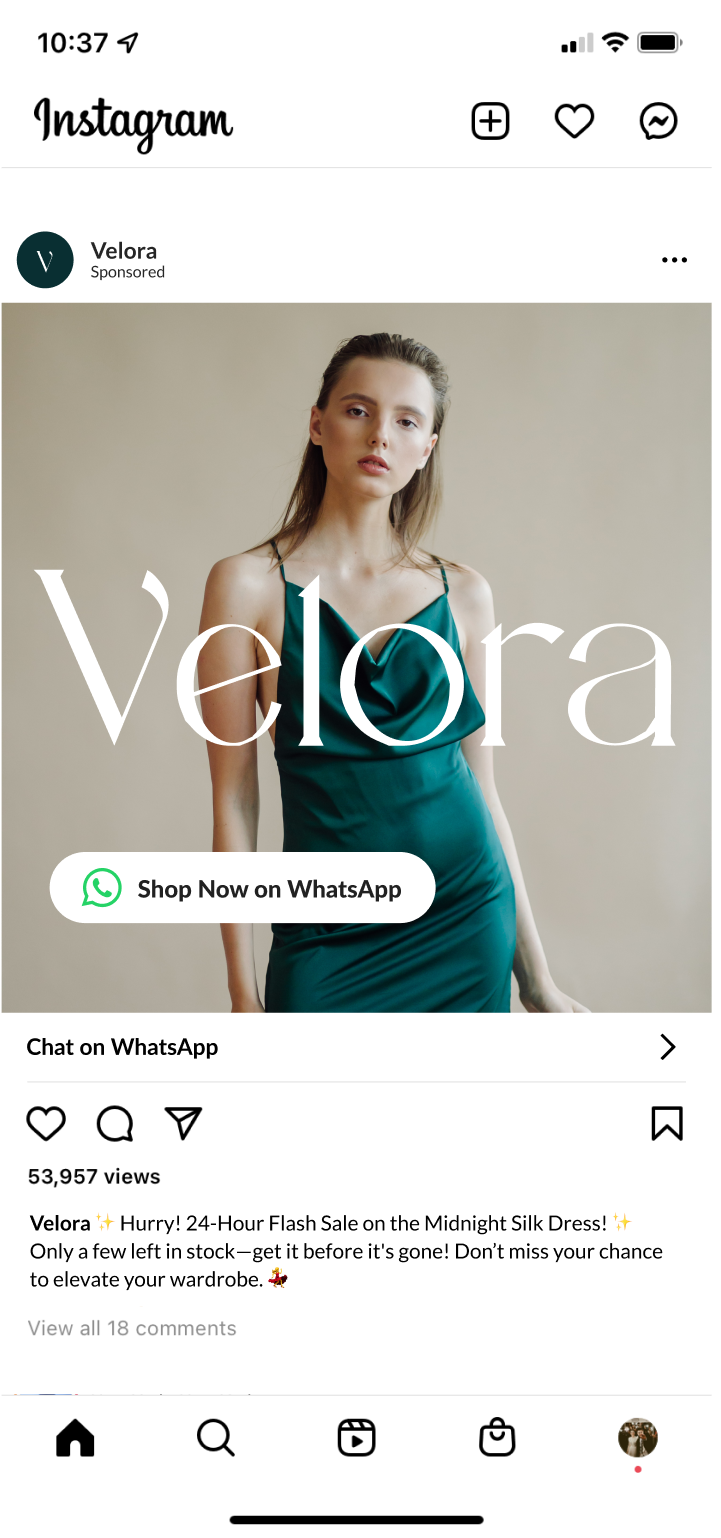This screenshot has width=721, height=1538.
Task: Tap Shop Now on WhatsApp button
Action: (242, 888)
